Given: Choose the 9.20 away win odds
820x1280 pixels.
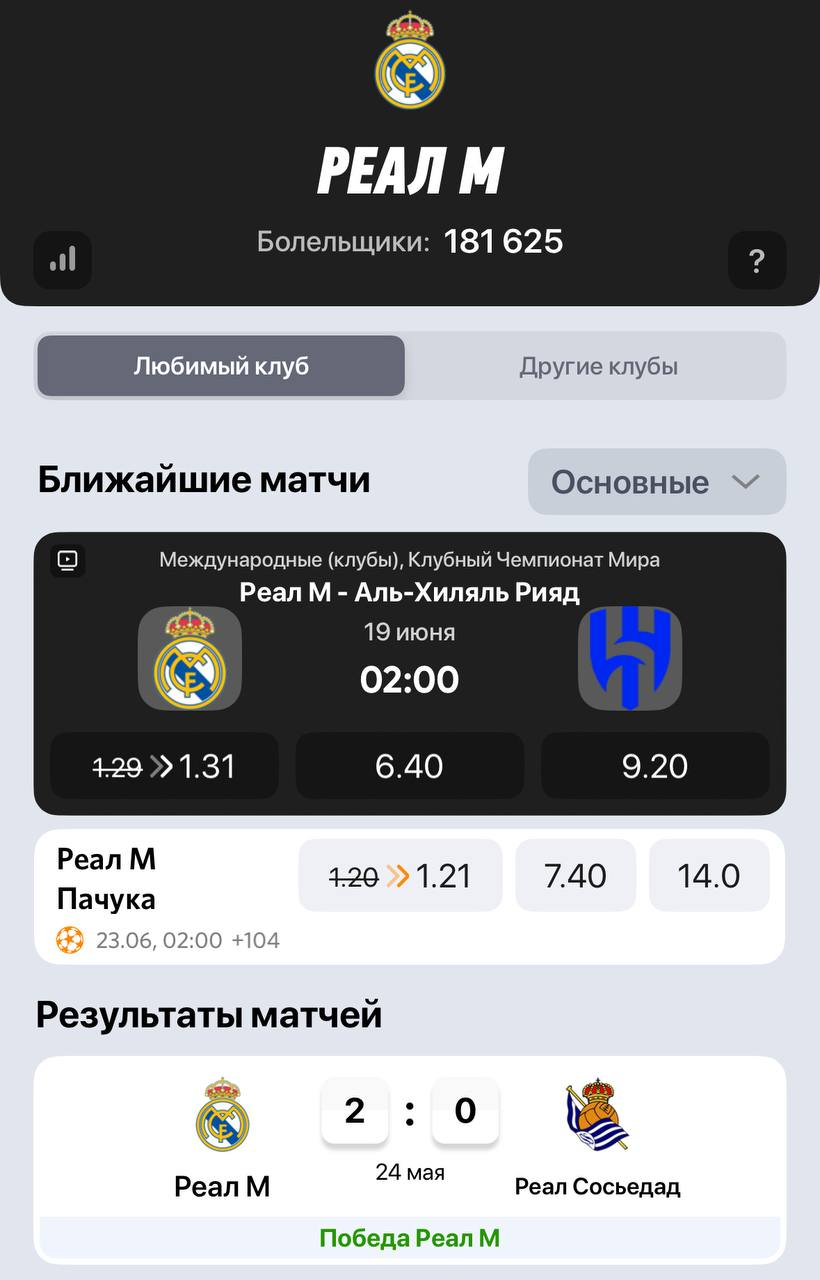Looking at the screenshot, I should (x=654, y=766).
